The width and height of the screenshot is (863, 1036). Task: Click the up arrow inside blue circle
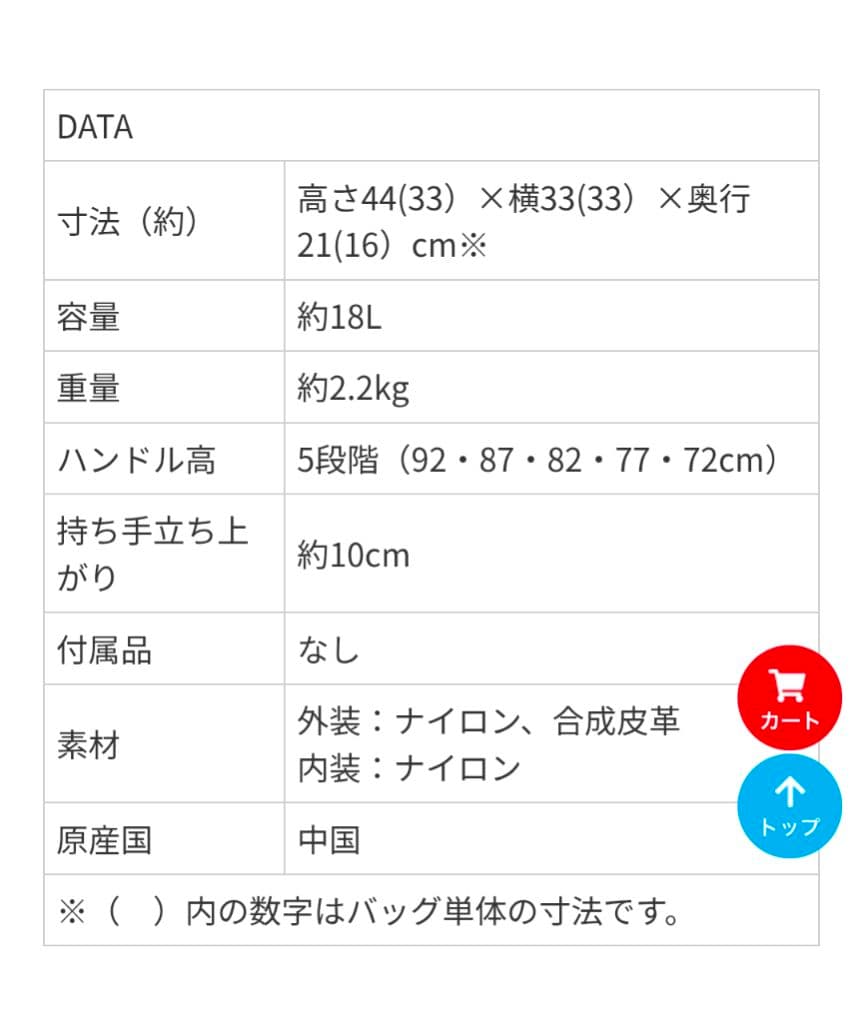[x=789, y=793]
